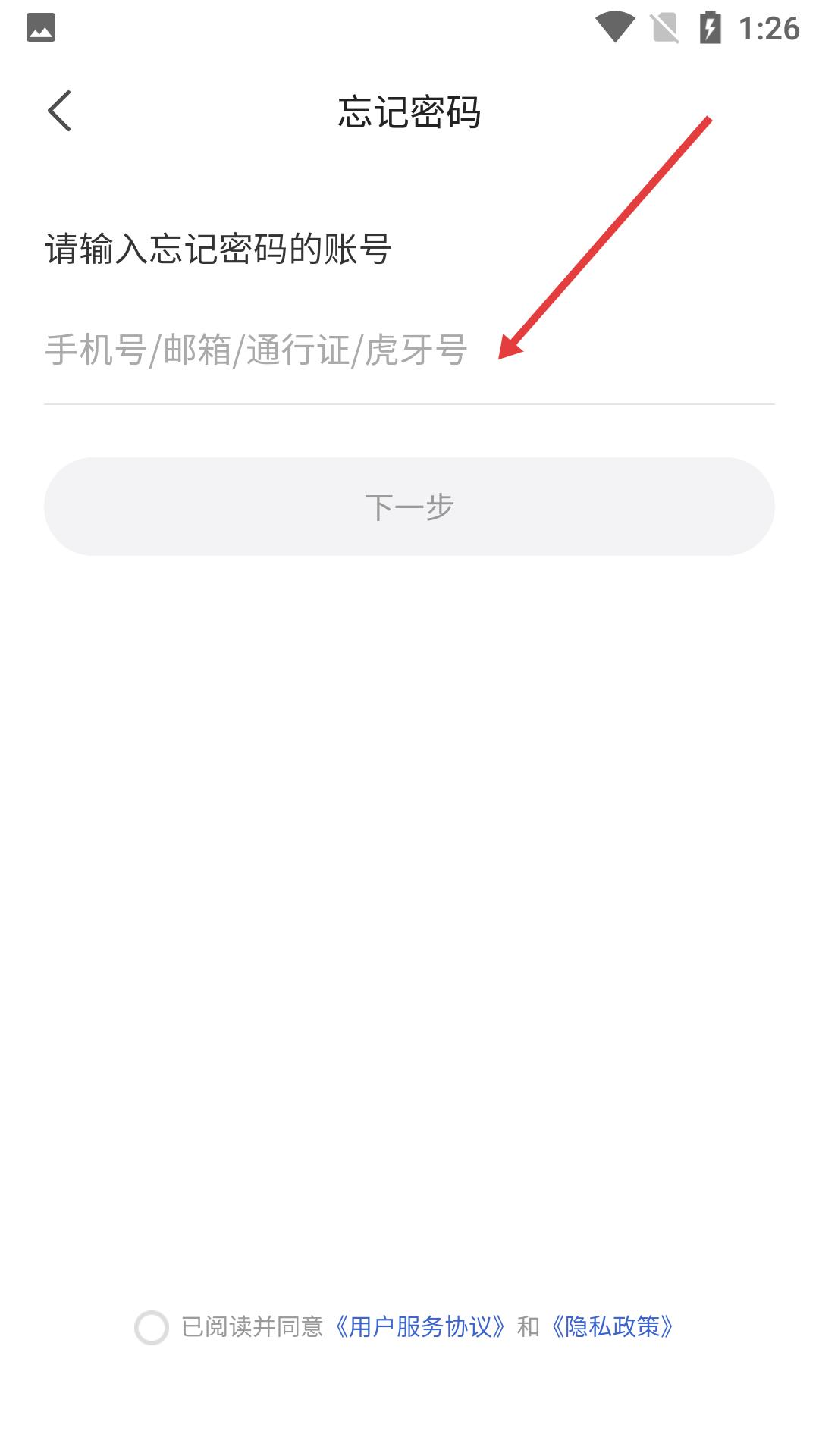Go back using the top-left arrow
This screenshot has height=1456, width=819.
[59, 111]
